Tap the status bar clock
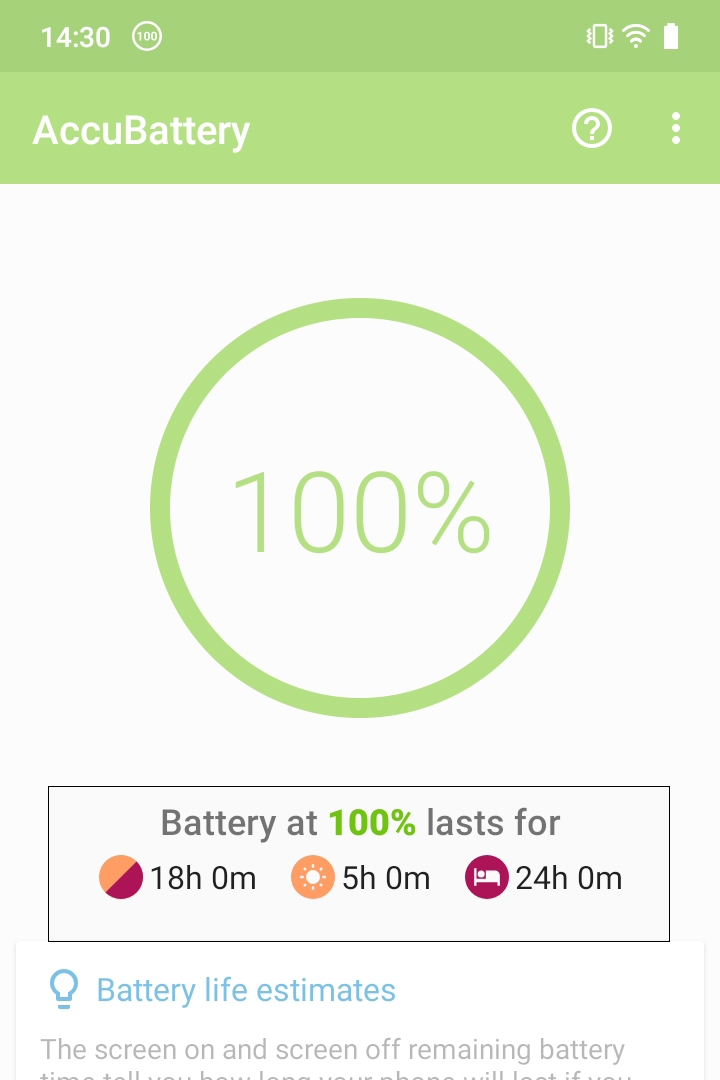This screenshot has height=1080, width=720. tap(75, 36)
